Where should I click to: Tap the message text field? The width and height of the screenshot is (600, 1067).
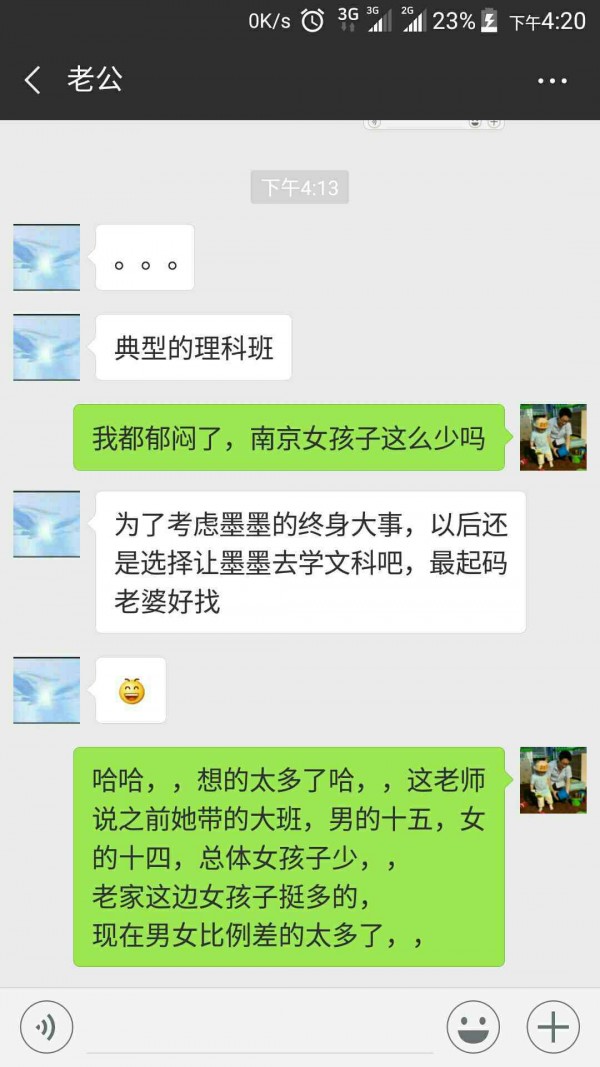pyautogui.click(x=260, y=1027)
